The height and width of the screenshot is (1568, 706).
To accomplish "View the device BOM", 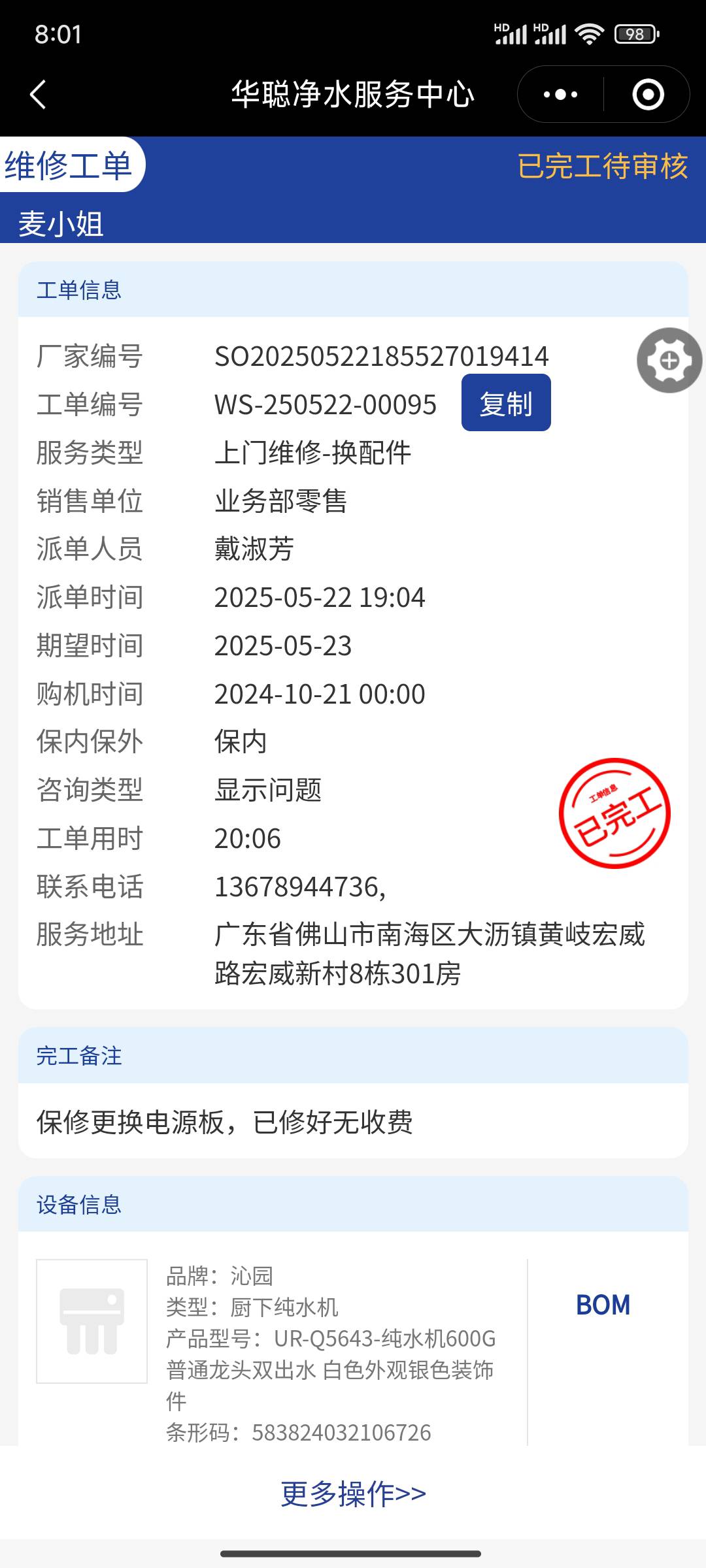I will coord(603,1305).
